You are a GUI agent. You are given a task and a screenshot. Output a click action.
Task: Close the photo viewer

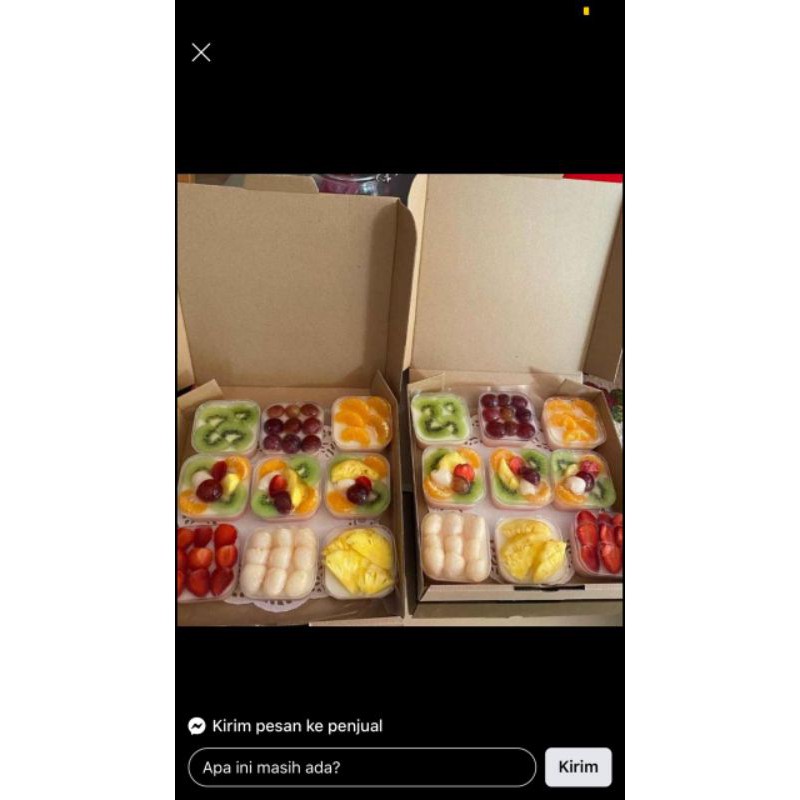[x=201, y=53]
